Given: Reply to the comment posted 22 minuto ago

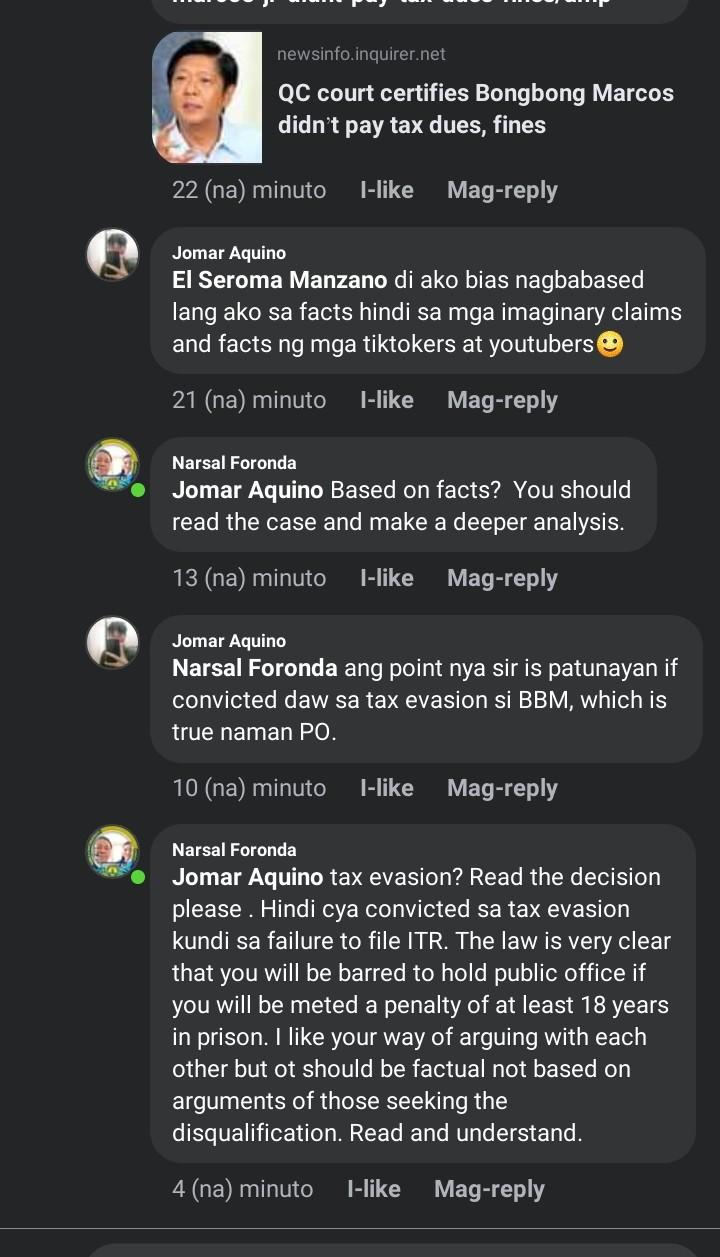Looking at the screenshot, I should 502,190.
